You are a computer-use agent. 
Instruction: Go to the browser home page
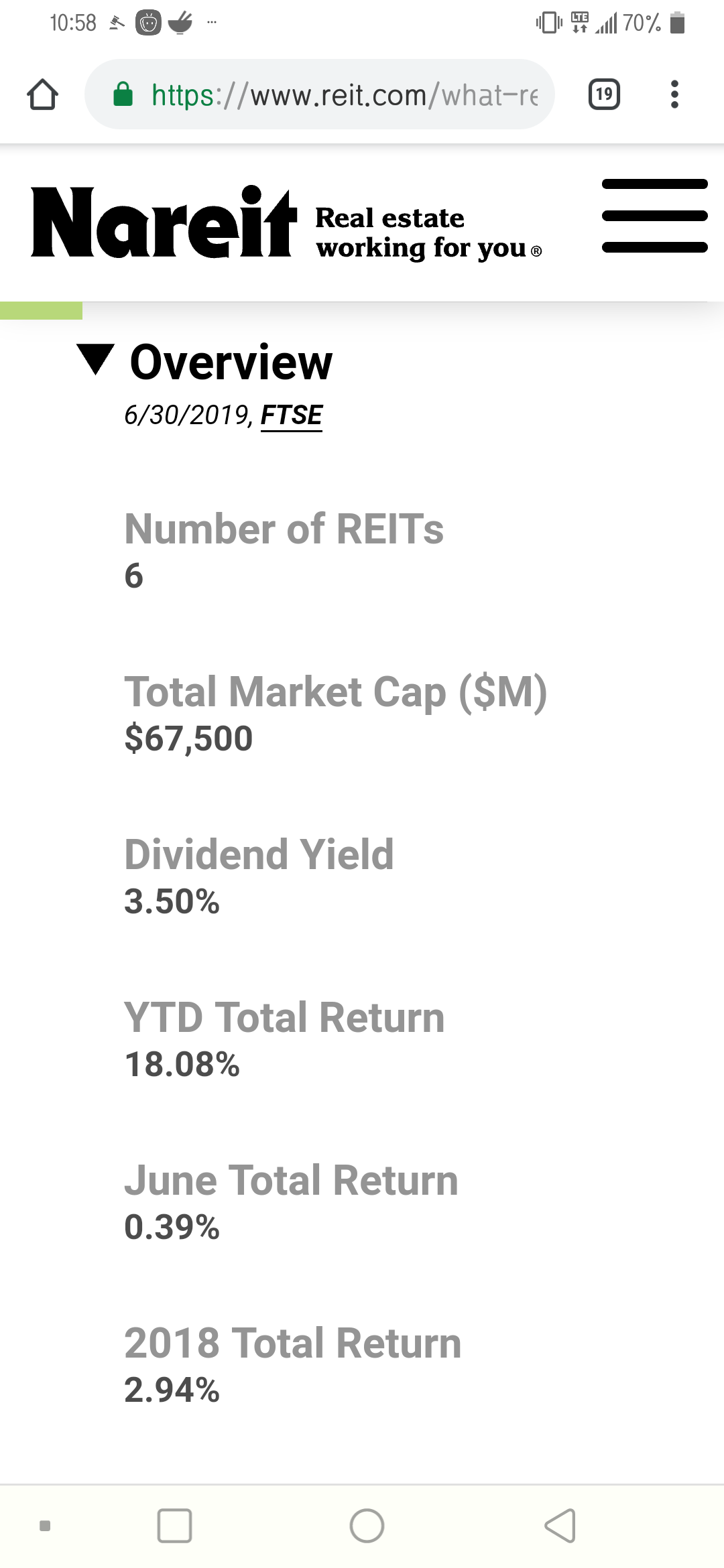pyautogui.click(x=42, y=94)
